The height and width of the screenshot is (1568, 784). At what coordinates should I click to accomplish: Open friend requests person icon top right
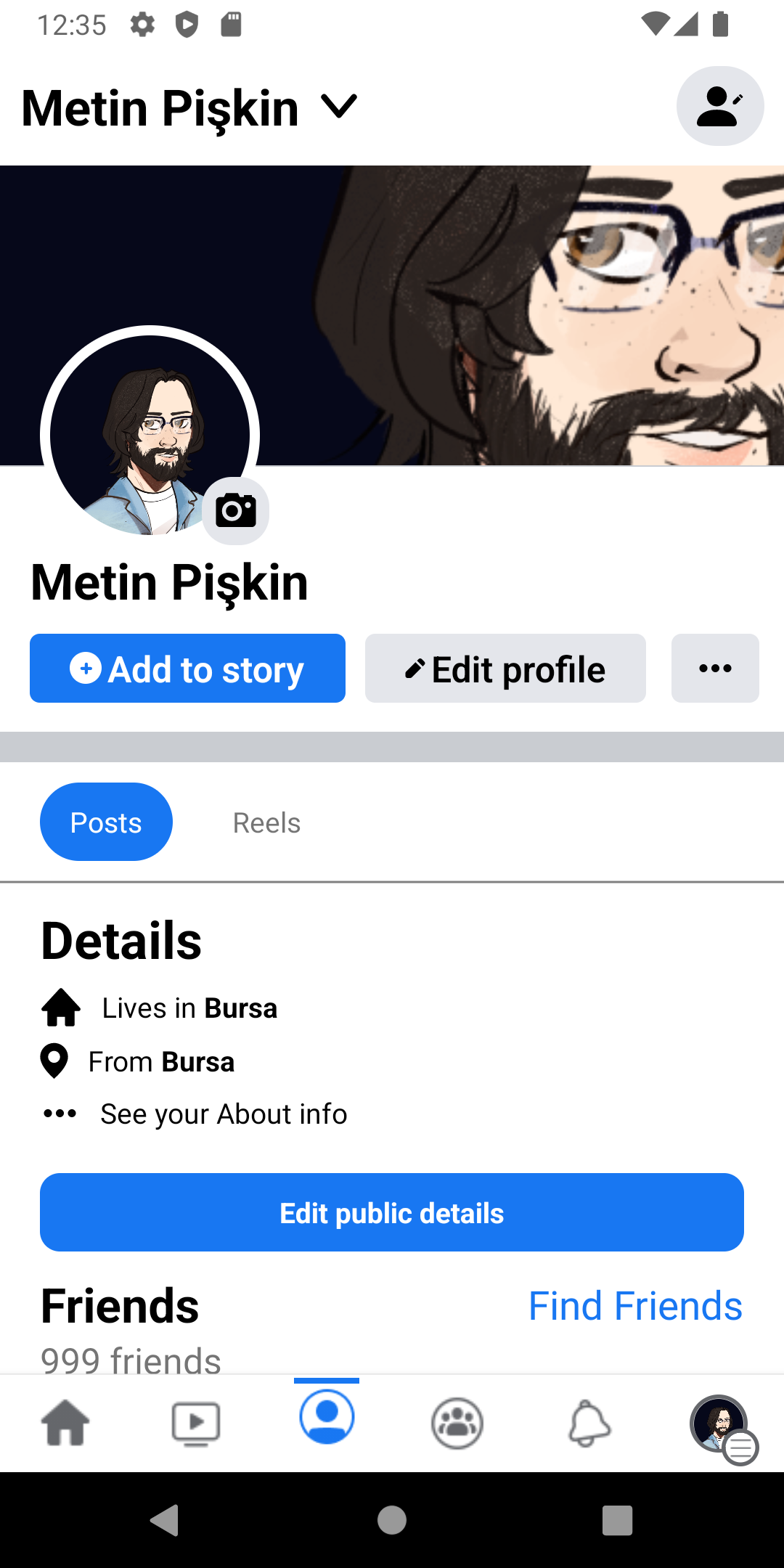coord(720,106)
